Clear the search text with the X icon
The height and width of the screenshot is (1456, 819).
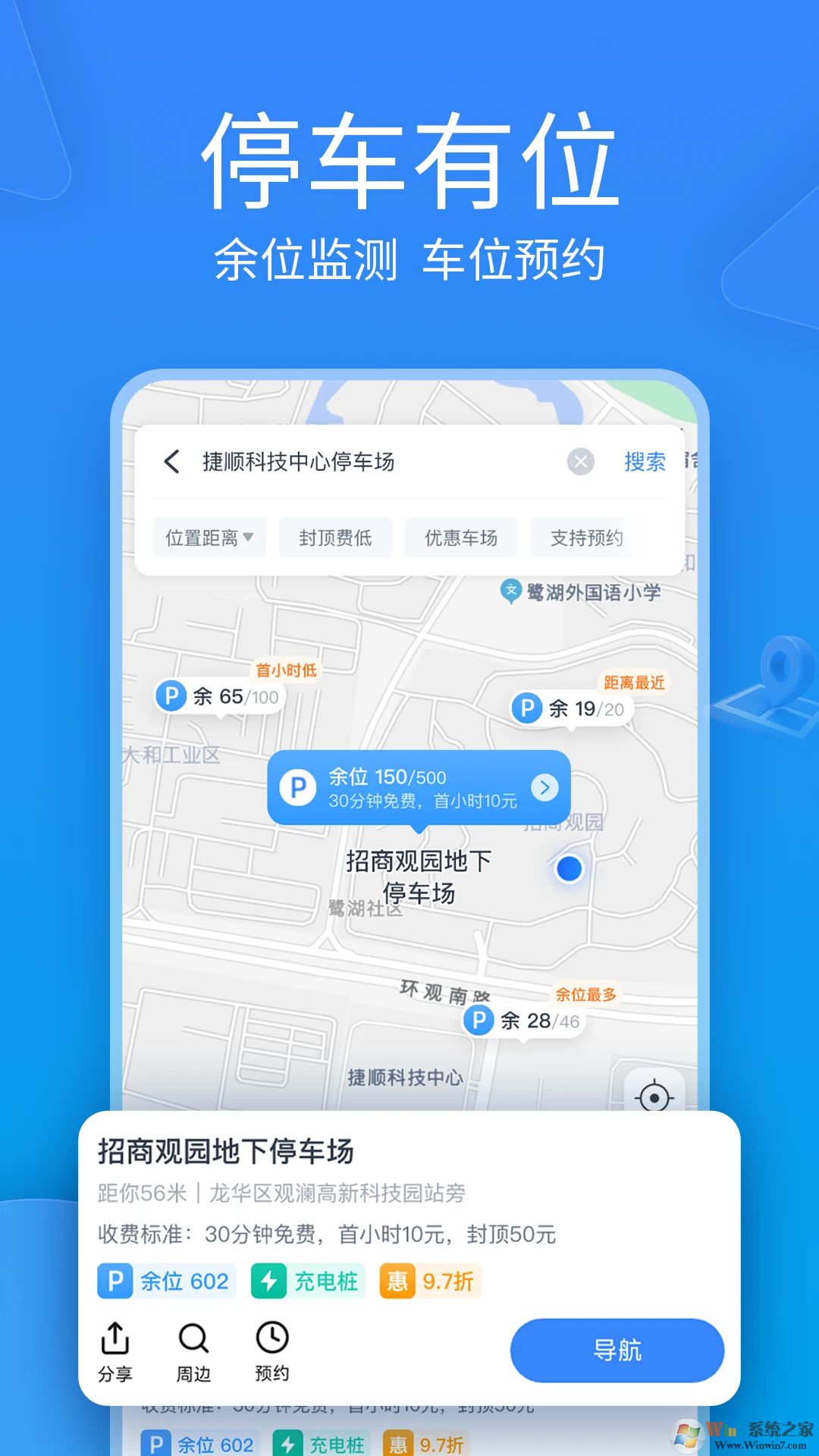coord(581,461)
